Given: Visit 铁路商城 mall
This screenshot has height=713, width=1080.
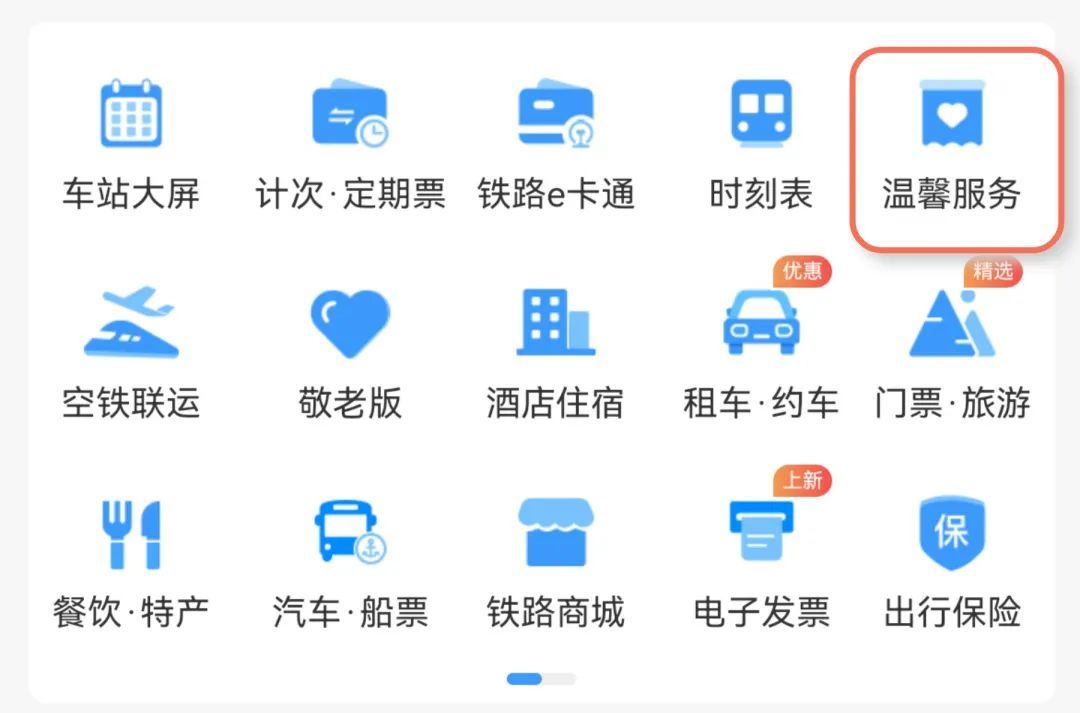Looking at the screenshot, I should pyautogui.click(x=556, y=562).
